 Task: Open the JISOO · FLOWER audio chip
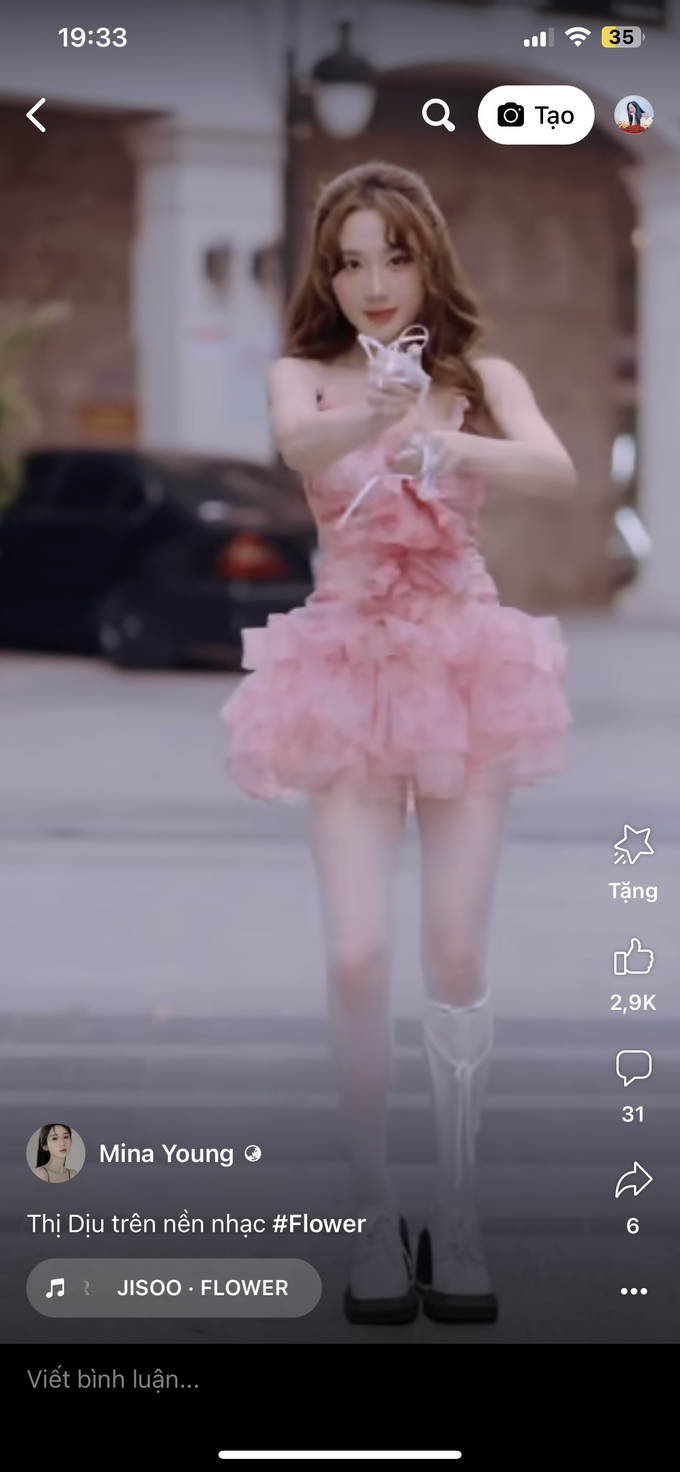point(174,1288)
